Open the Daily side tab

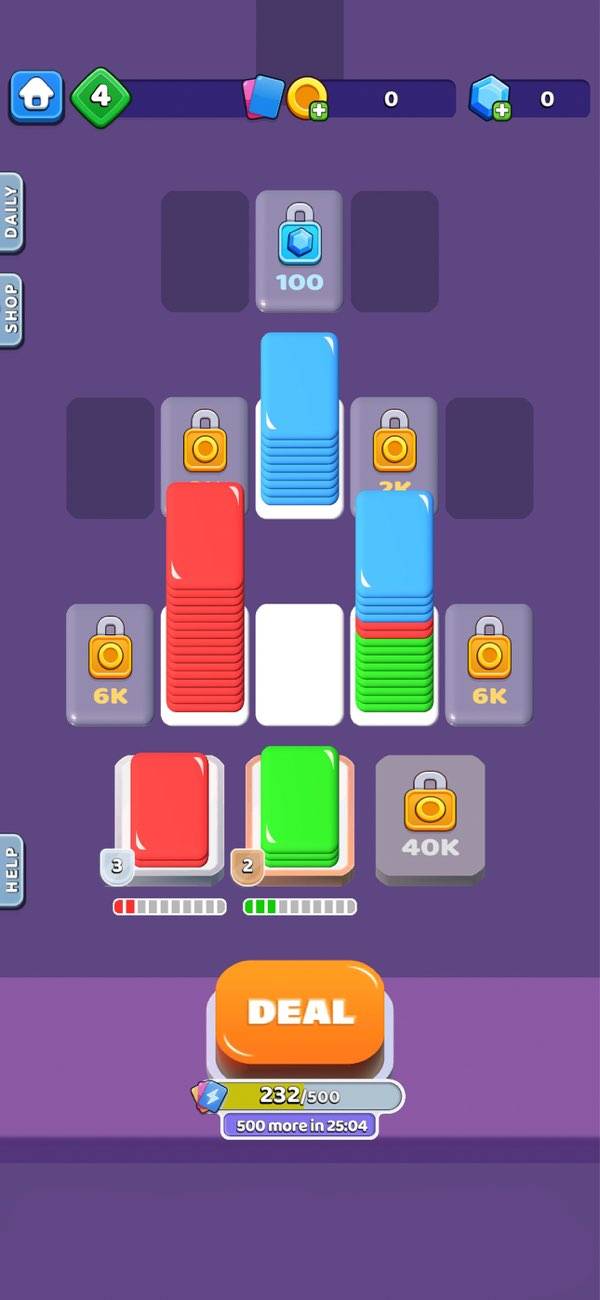click(x=11, y=213)
